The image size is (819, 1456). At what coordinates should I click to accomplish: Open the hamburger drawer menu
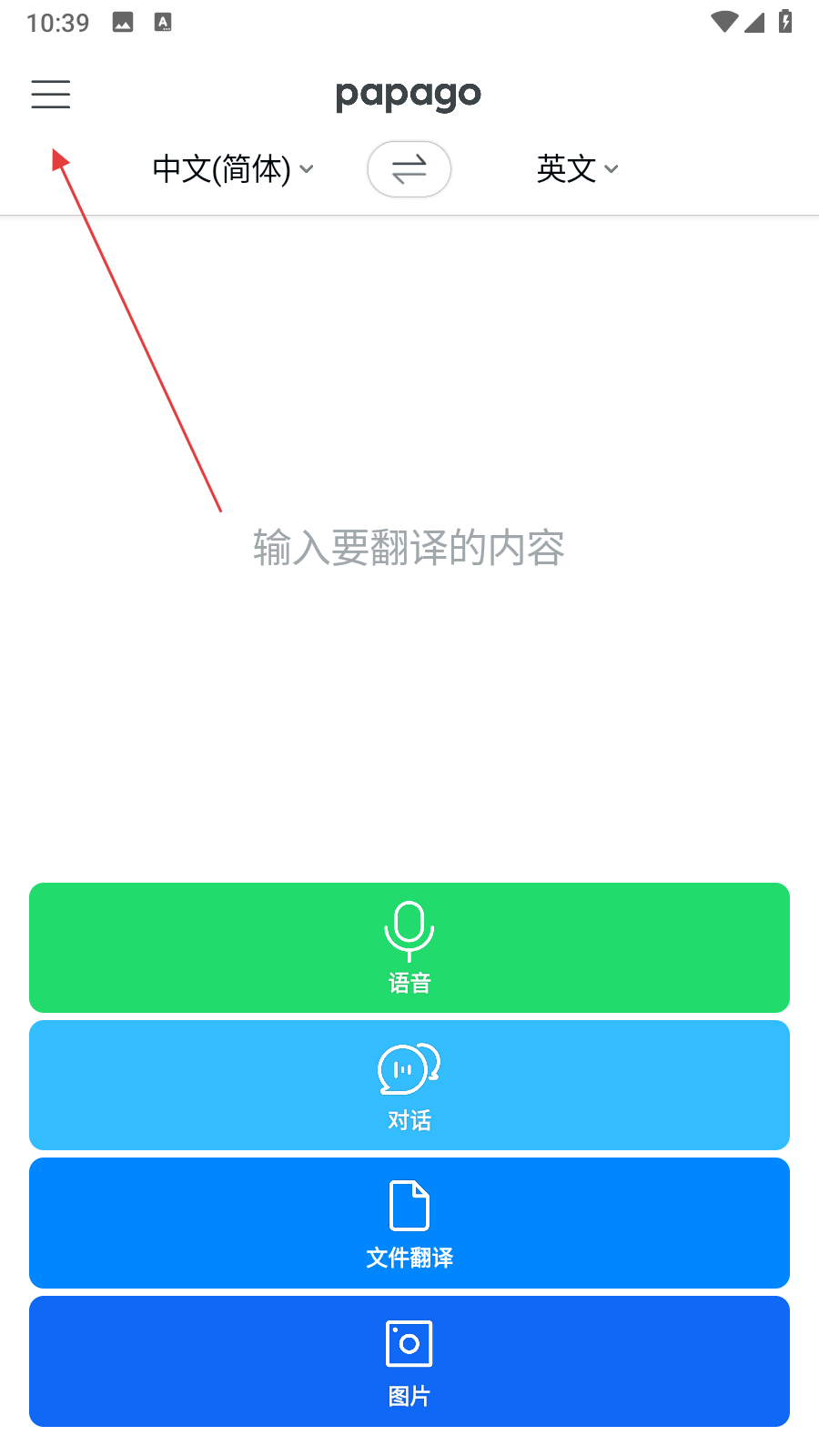tap(51, 95)
